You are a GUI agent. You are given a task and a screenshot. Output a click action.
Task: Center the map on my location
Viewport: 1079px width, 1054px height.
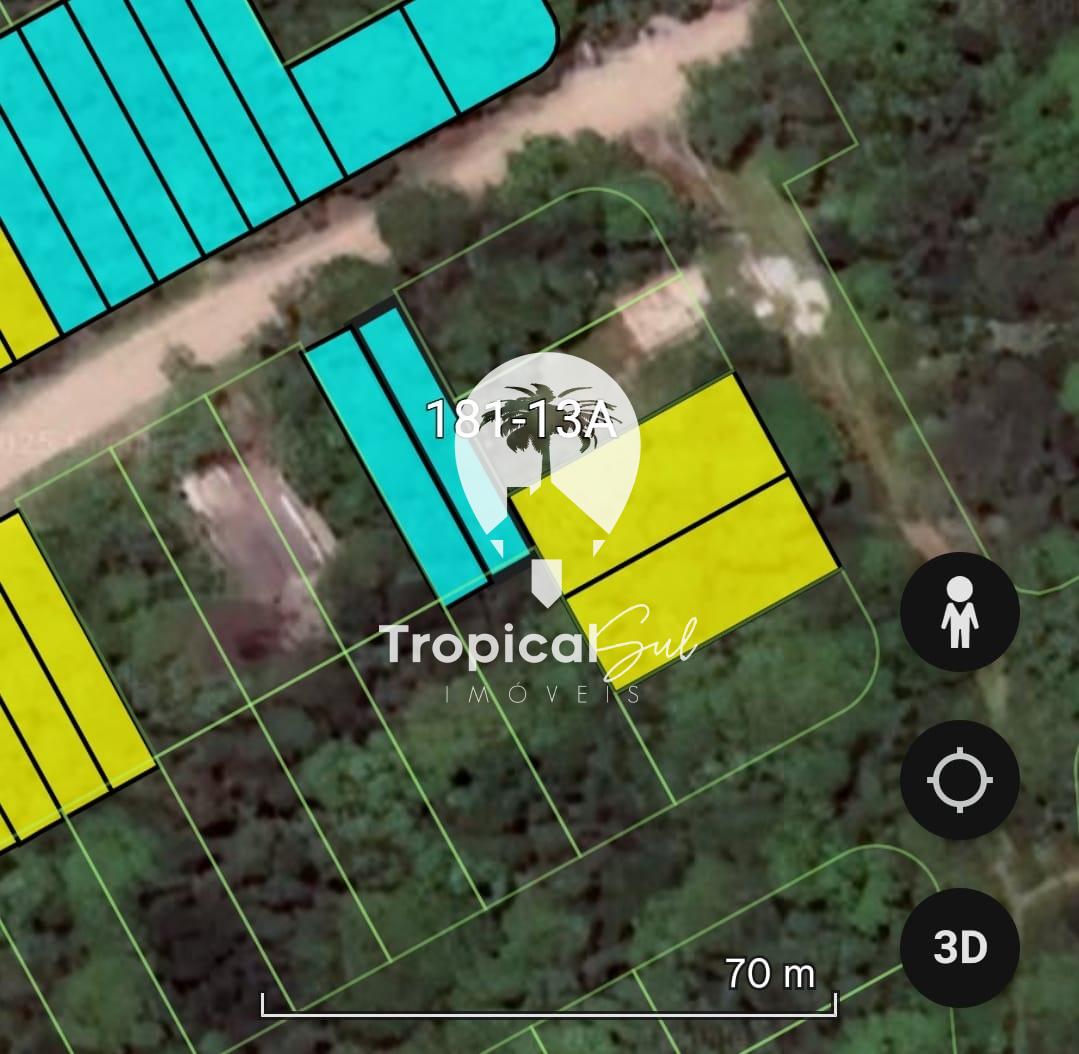959,779
